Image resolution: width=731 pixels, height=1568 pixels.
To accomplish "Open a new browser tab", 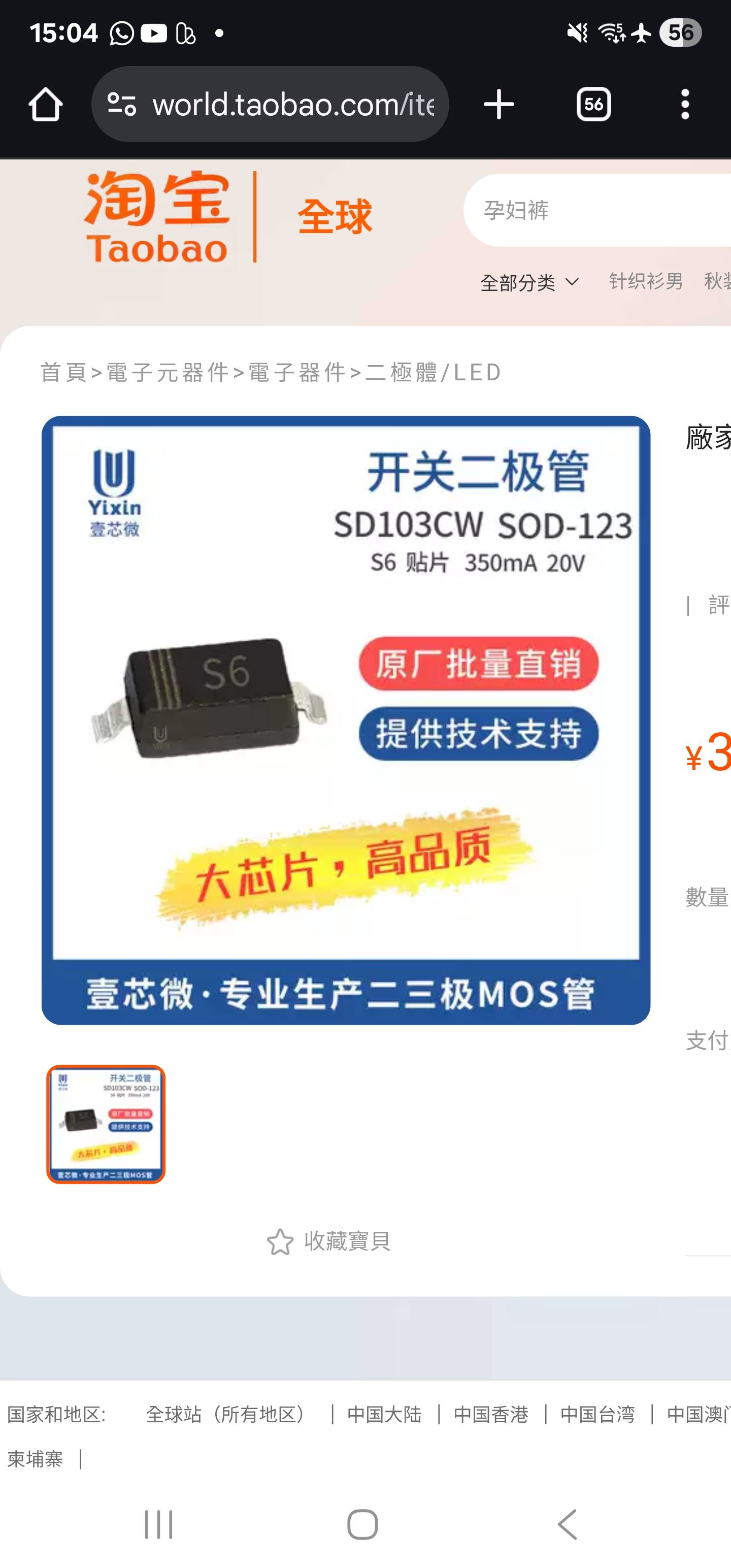I will (x=499, y=105).
